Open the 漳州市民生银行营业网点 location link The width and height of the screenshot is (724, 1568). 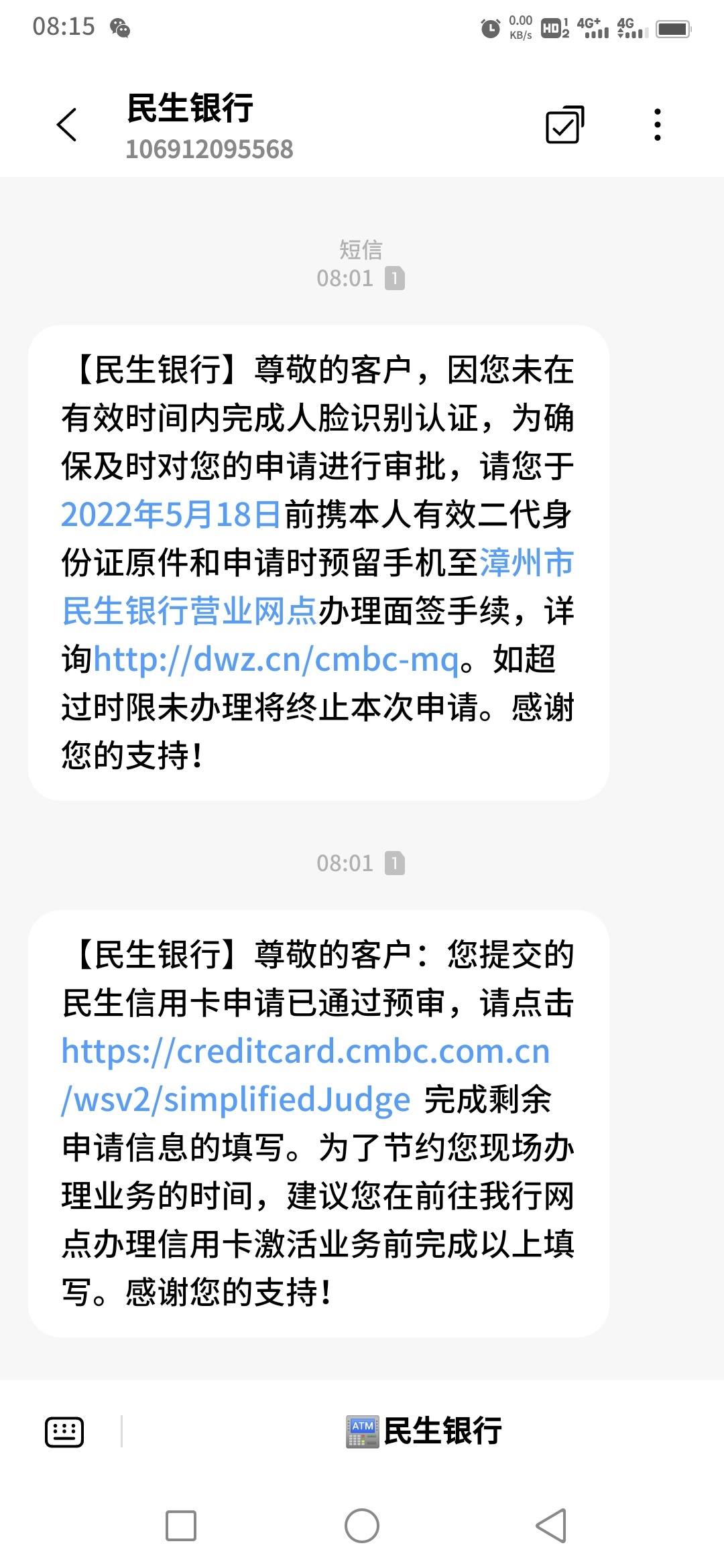click(x=318, y=587)
